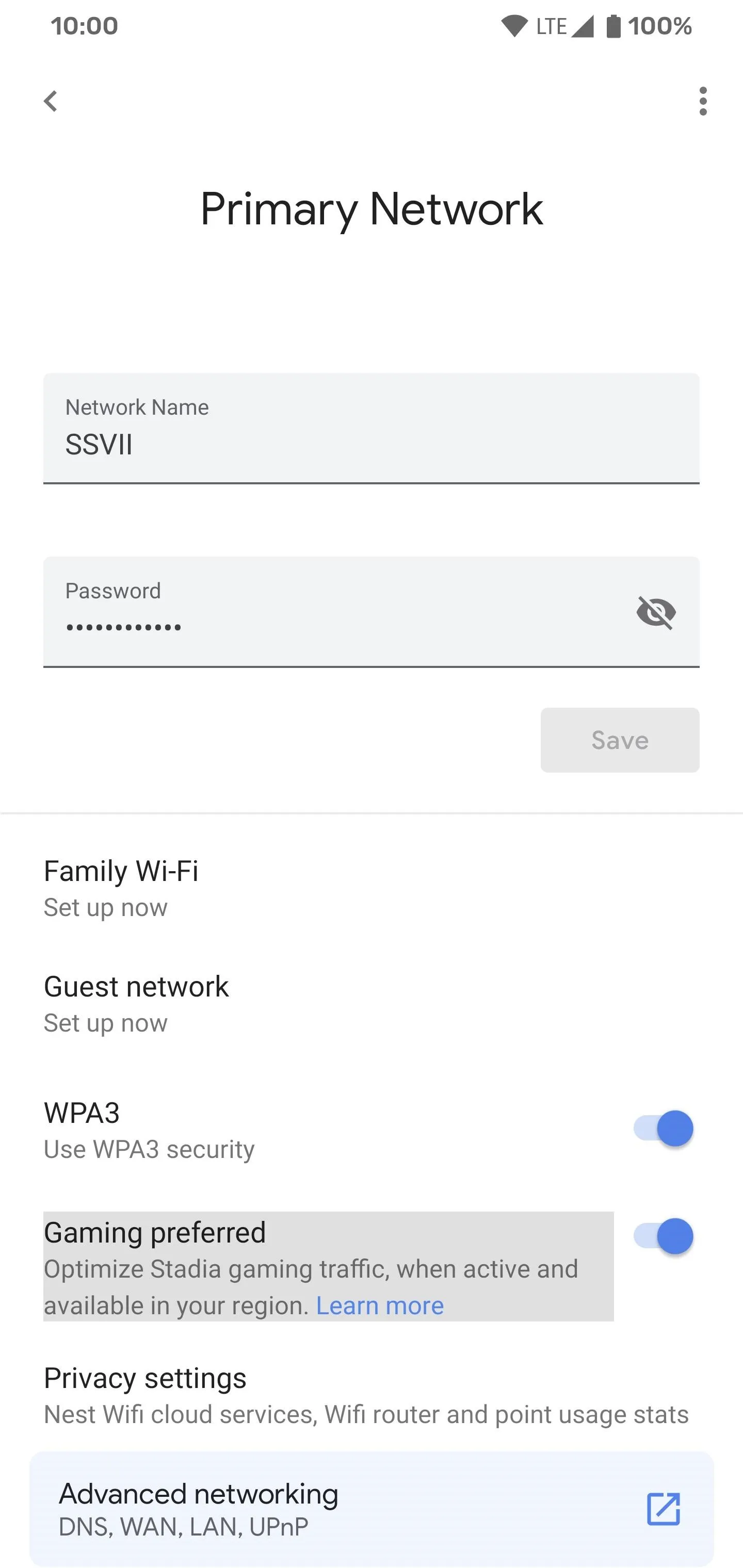This screenshot has height=1568, width=743.
Task: Open the Learn more link
Action: pos(379,1305)
